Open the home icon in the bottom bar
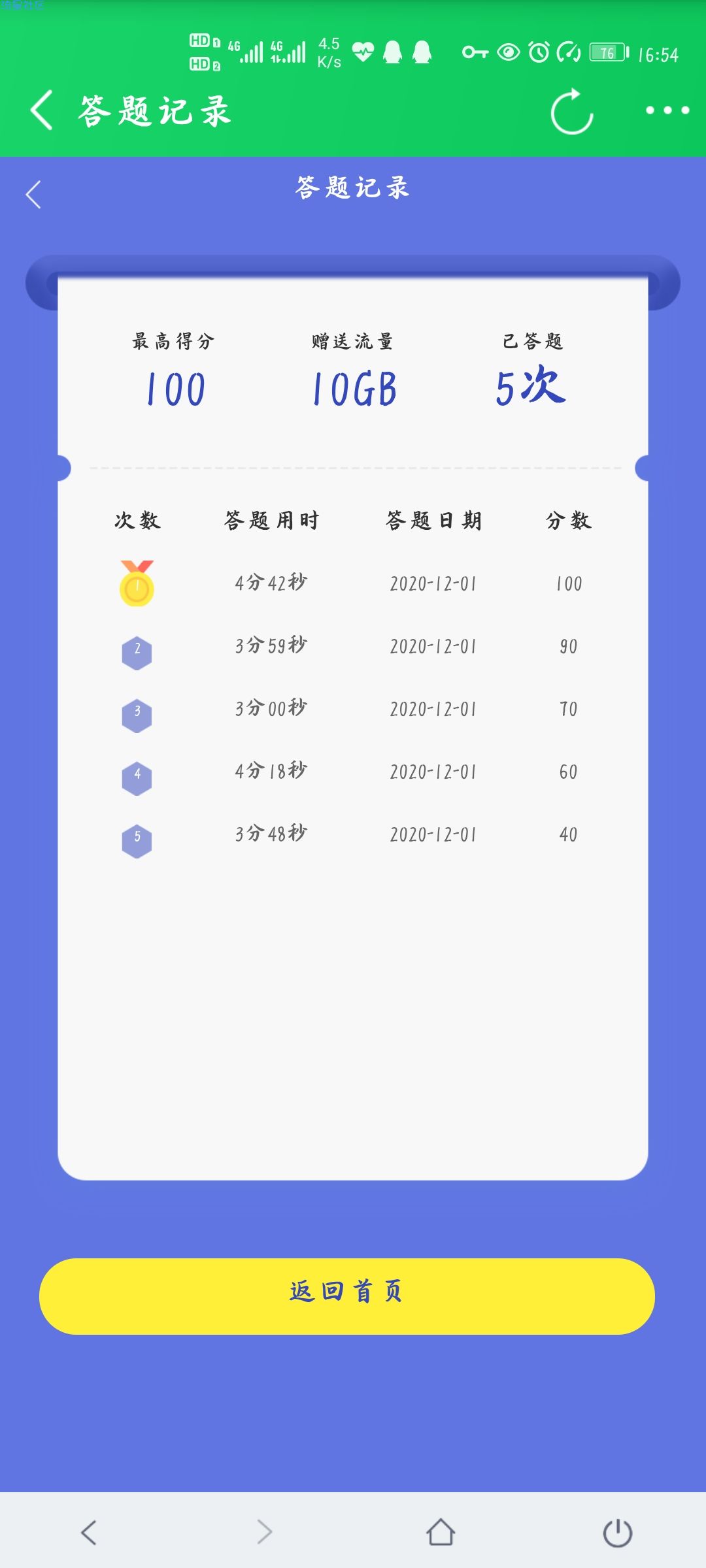Screen dimensions: 706x1568 click(x=441, y=1532)
